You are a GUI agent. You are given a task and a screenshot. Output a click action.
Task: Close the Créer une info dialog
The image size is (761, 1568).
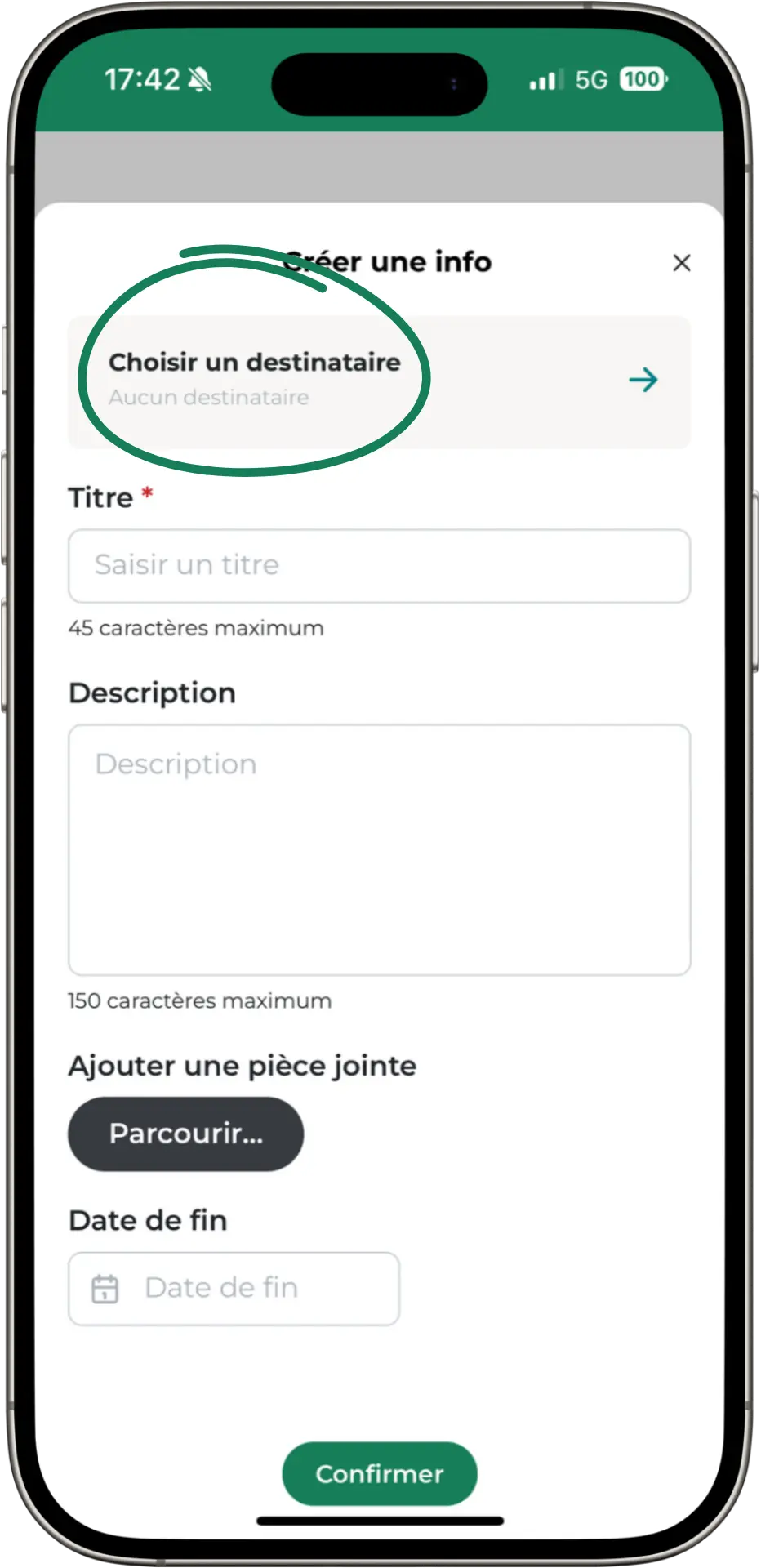tap(681, 263)
